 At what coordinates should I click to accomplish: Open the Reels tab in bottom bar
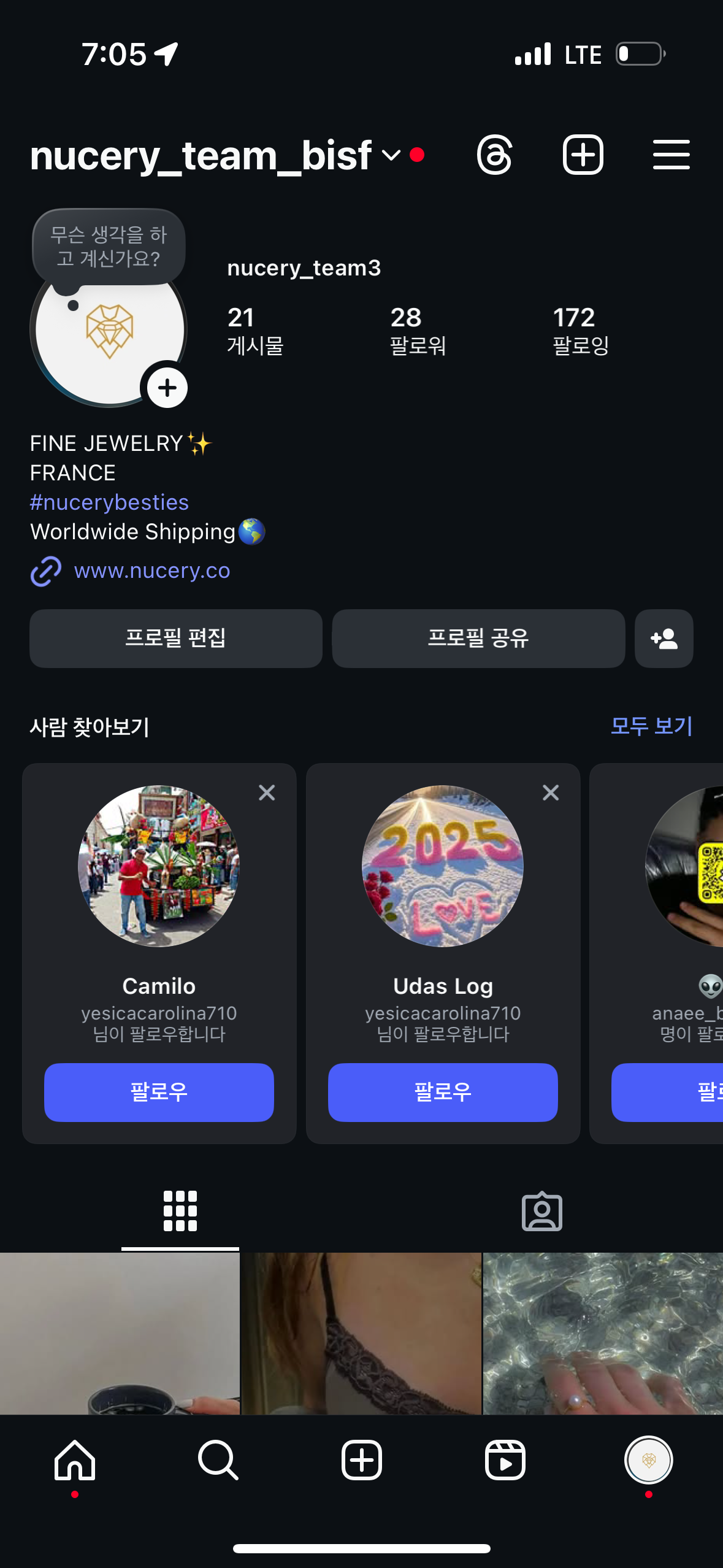click(x=505, y=1461)
